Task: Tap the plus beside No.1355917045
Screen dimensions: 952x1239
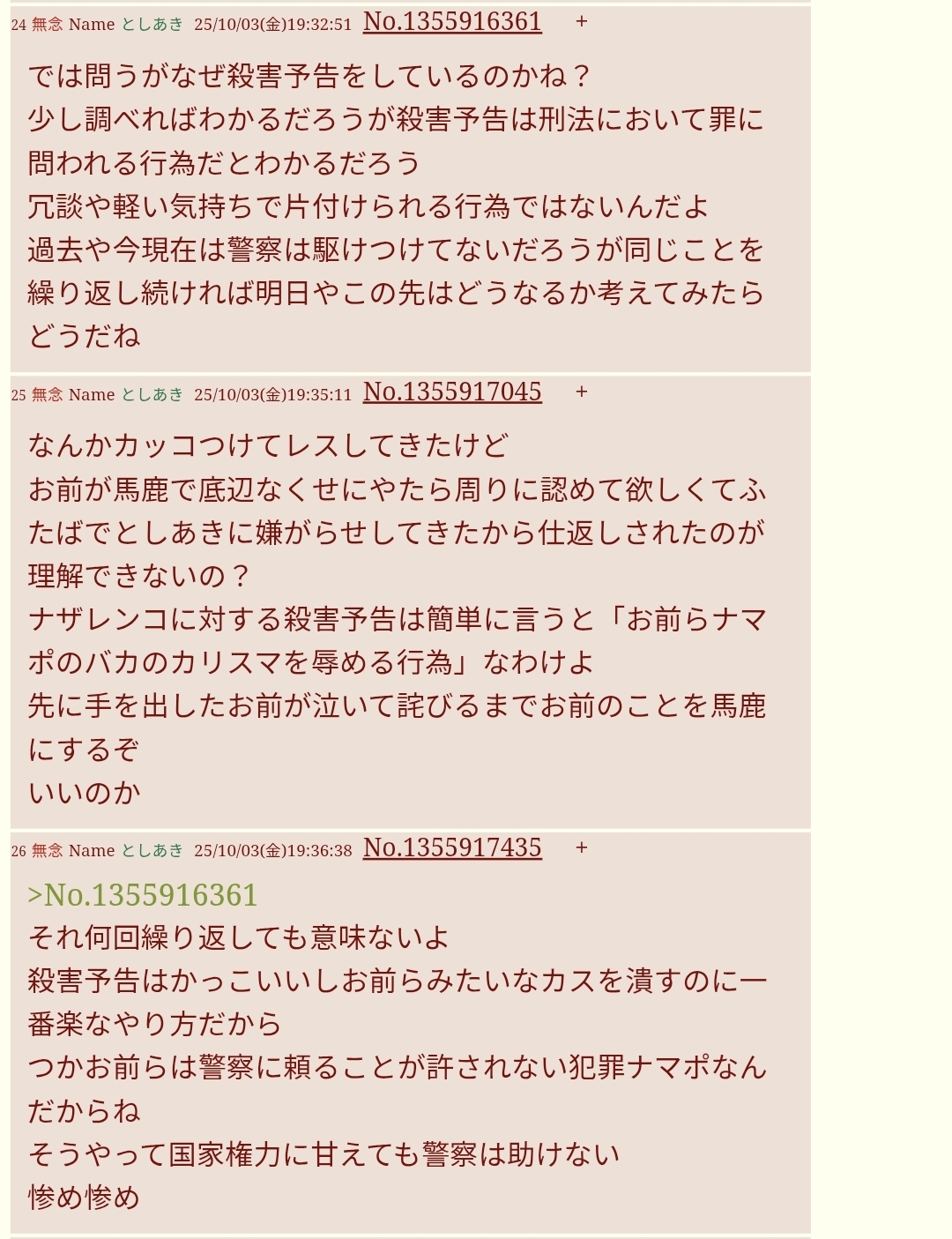Action: click(x=581, y=392)
